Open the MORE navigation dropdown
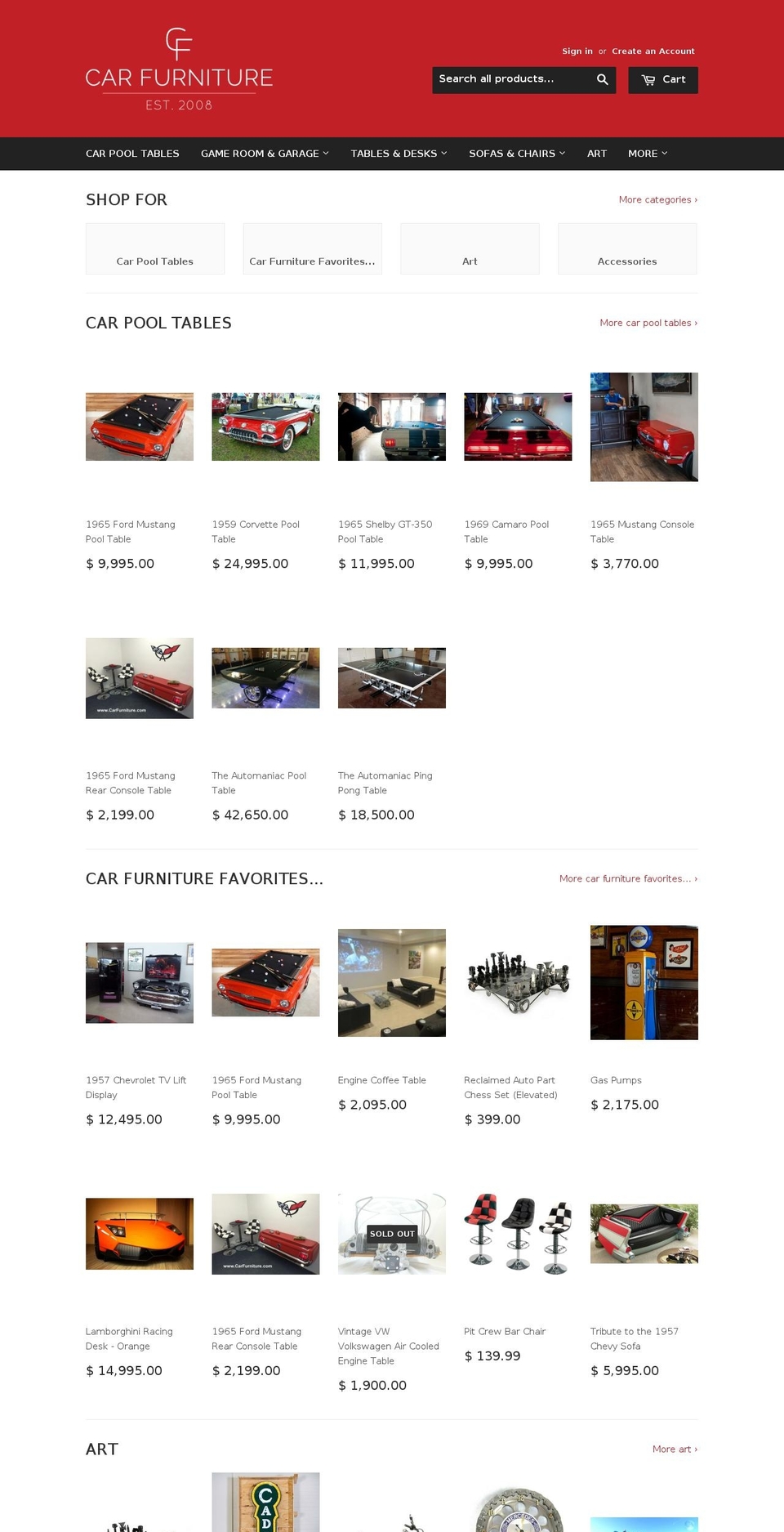 coord(647,154)
